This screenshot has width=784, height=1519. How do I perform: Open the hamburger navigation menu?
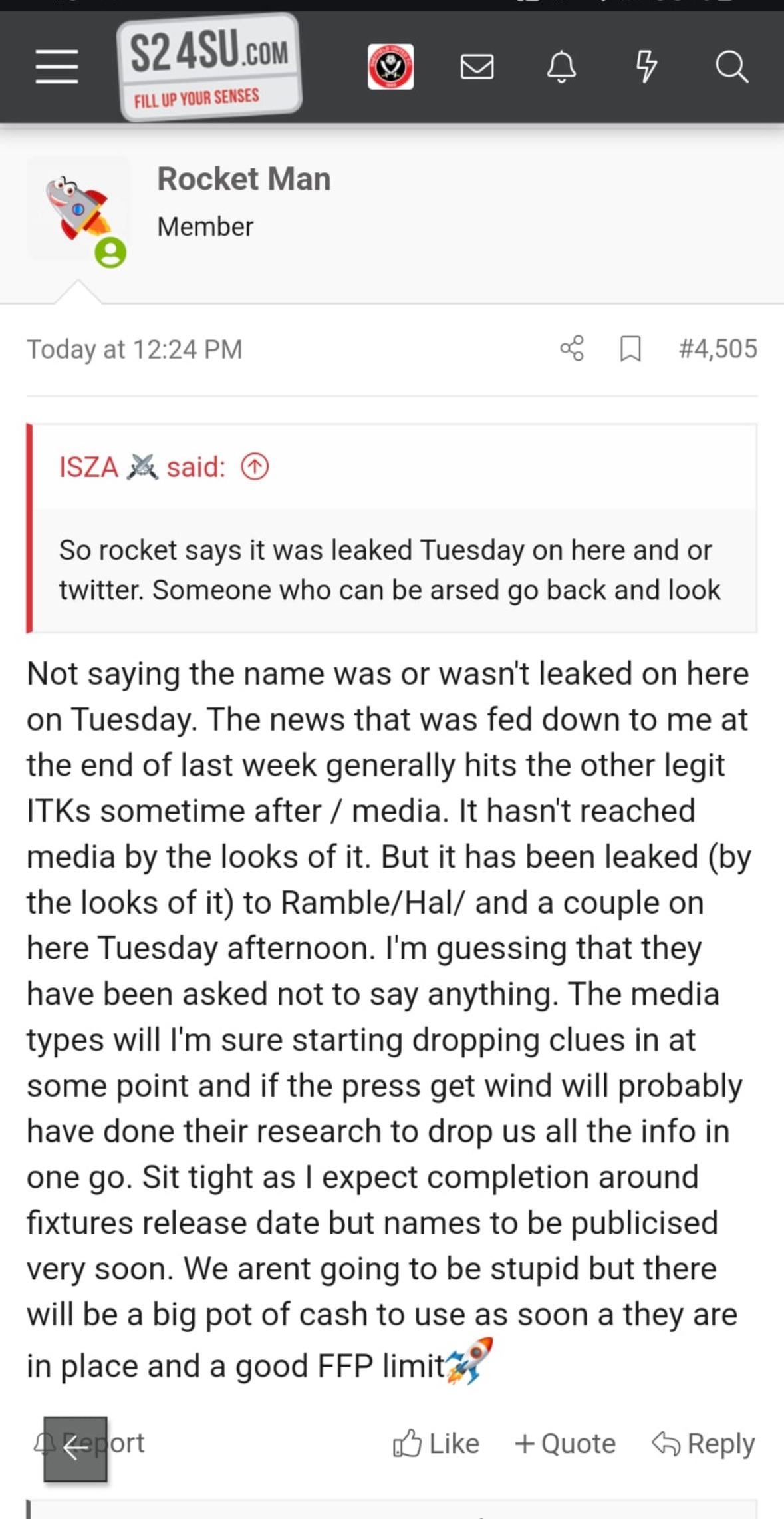point(57,67)
